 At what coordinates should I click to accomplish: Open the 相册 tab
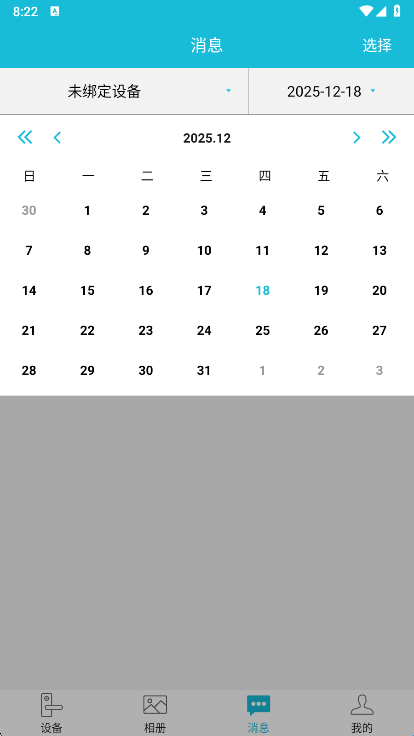(155, 713)
